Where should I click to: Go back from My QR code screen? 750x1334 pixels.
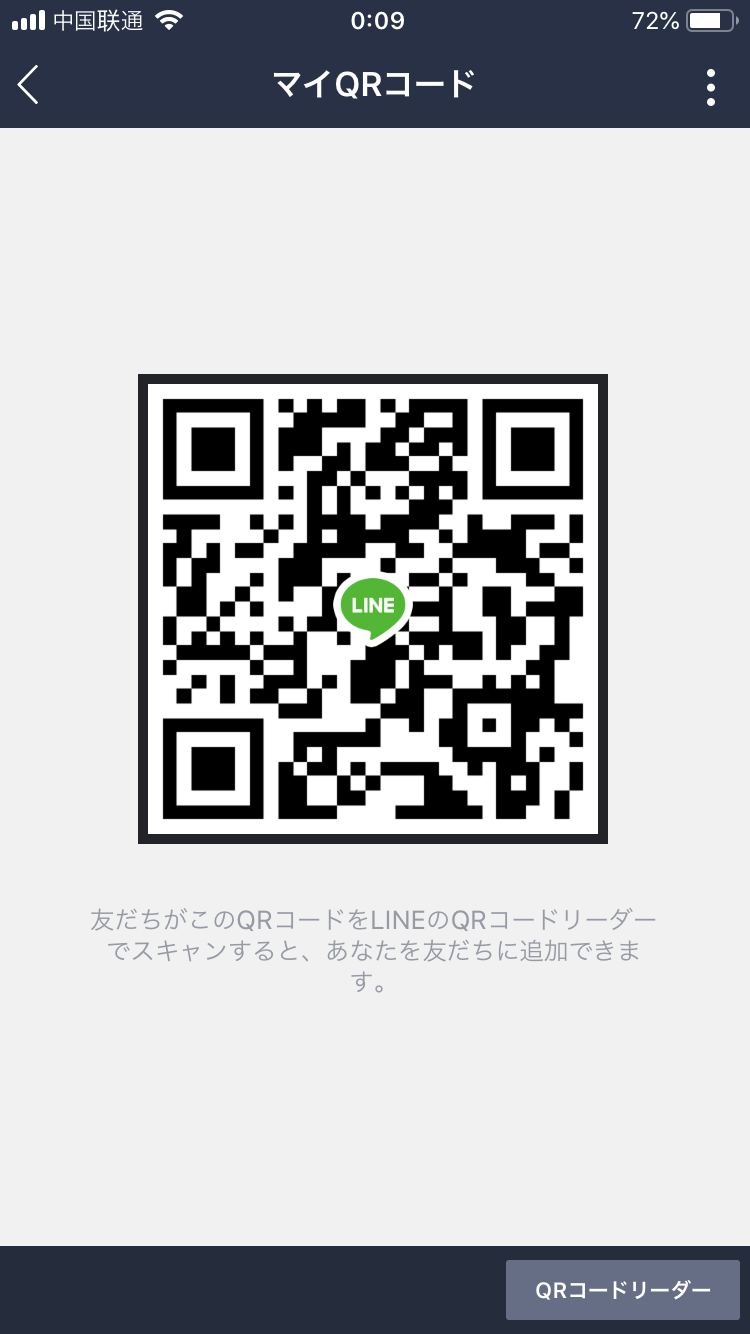29,85
